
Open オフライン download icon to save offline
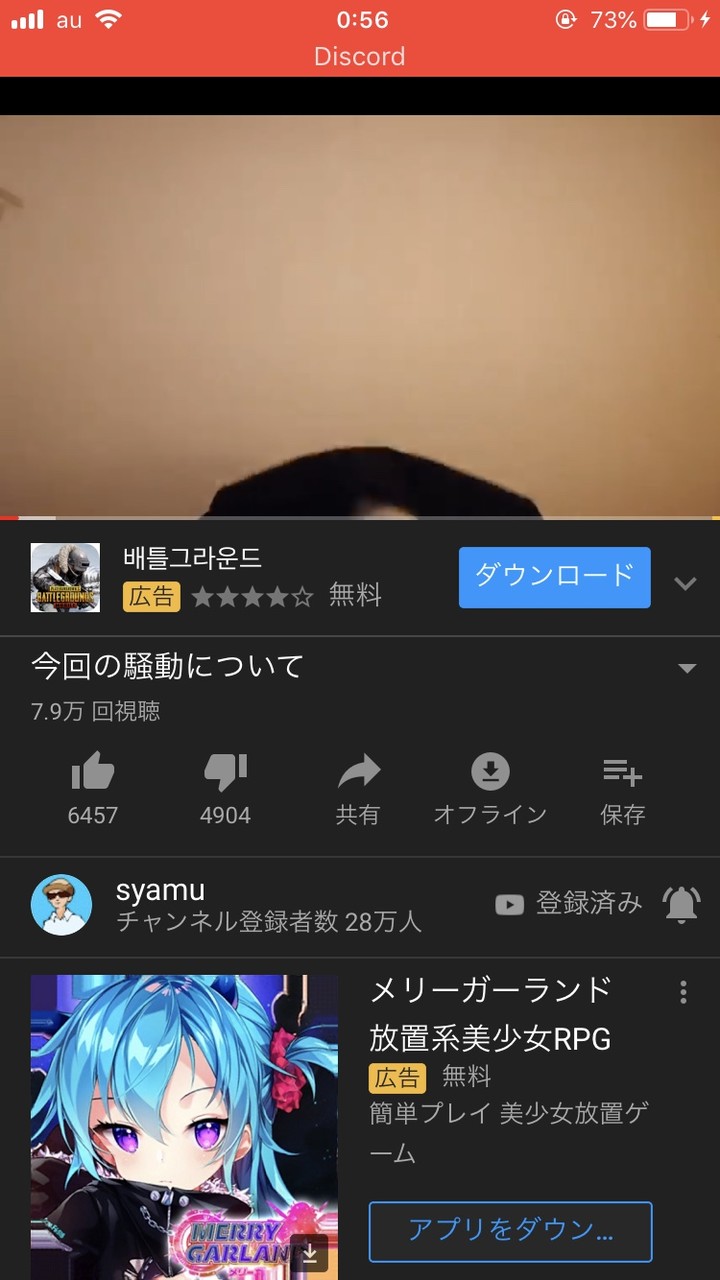490,772
